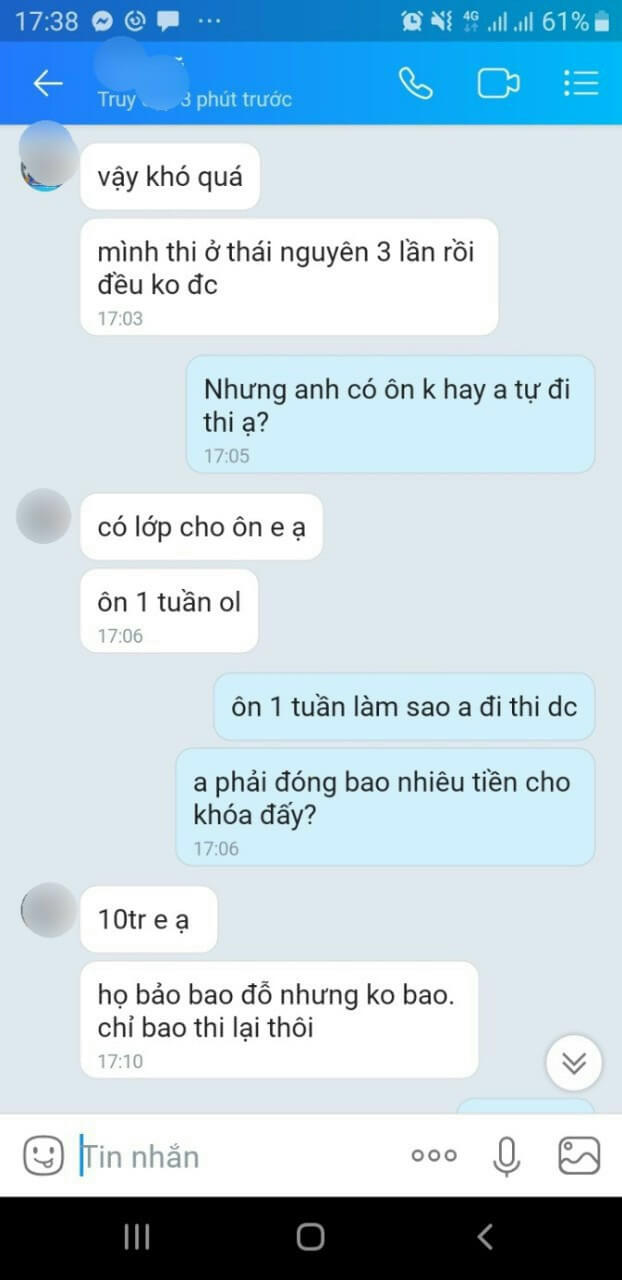Attach a photo from gallery
Viewport: 622px width, 1280px height.
(579, 1156)
